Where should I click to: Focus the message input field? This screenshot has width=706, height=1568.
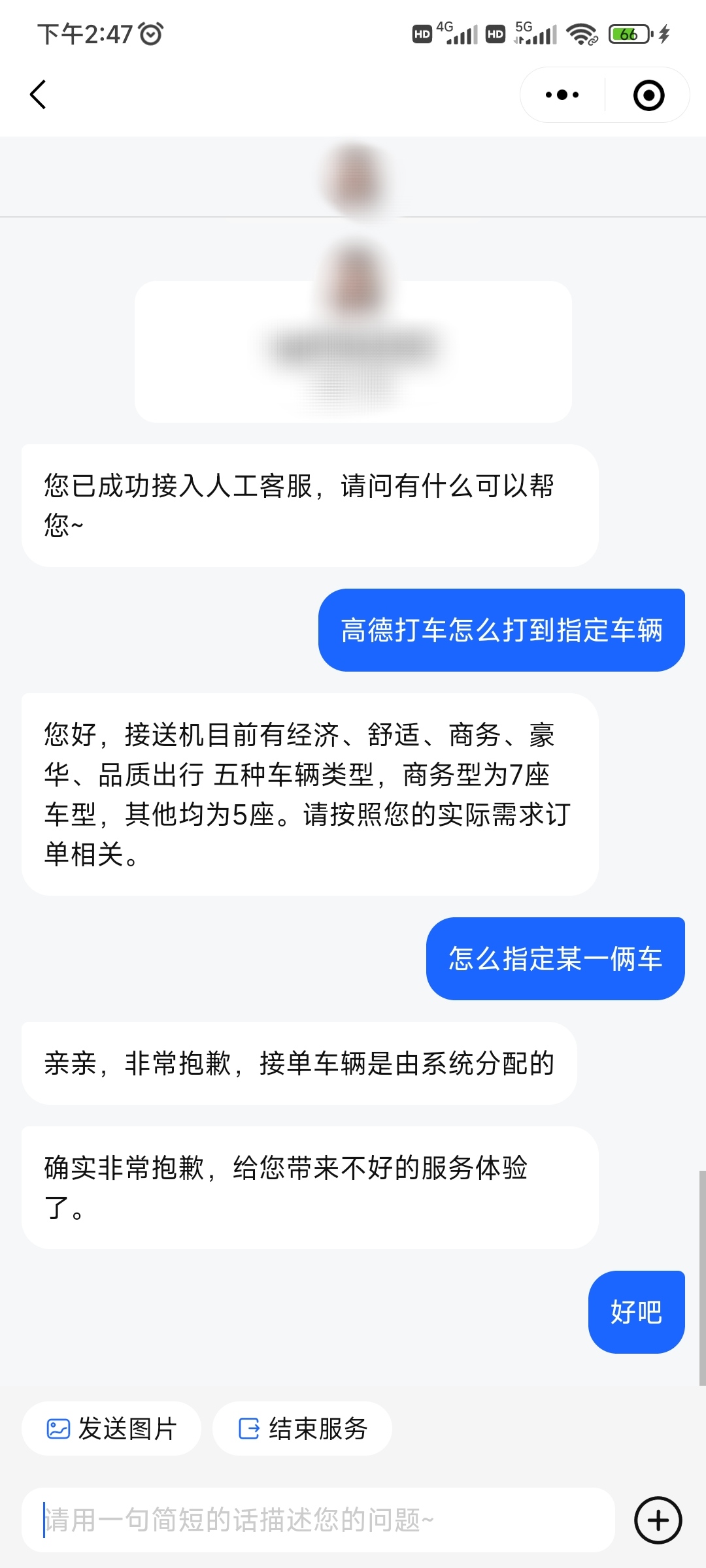coord(318,1520)
